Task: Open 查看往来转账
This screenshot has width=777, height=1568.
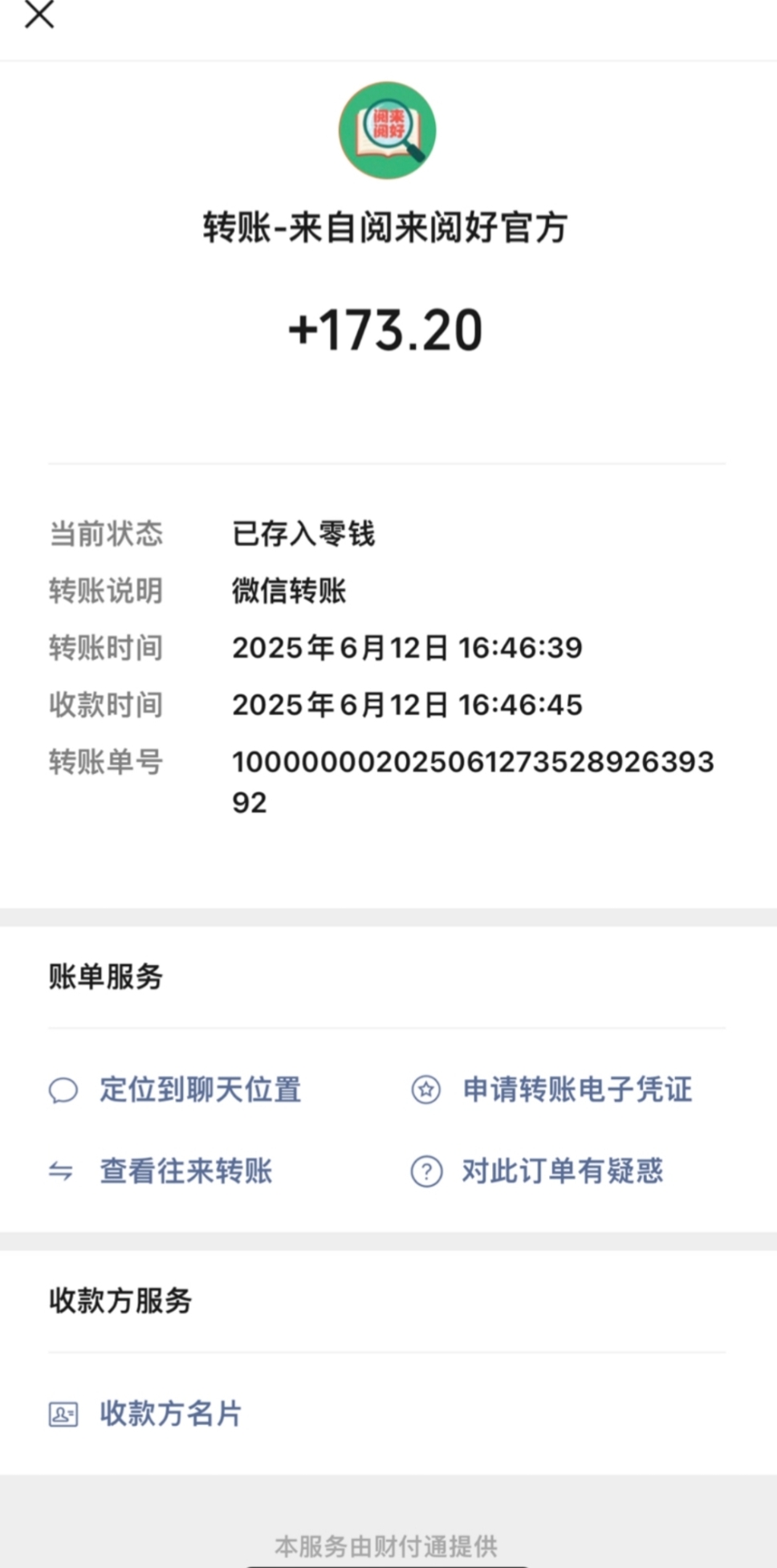Action: (161, 1171)
